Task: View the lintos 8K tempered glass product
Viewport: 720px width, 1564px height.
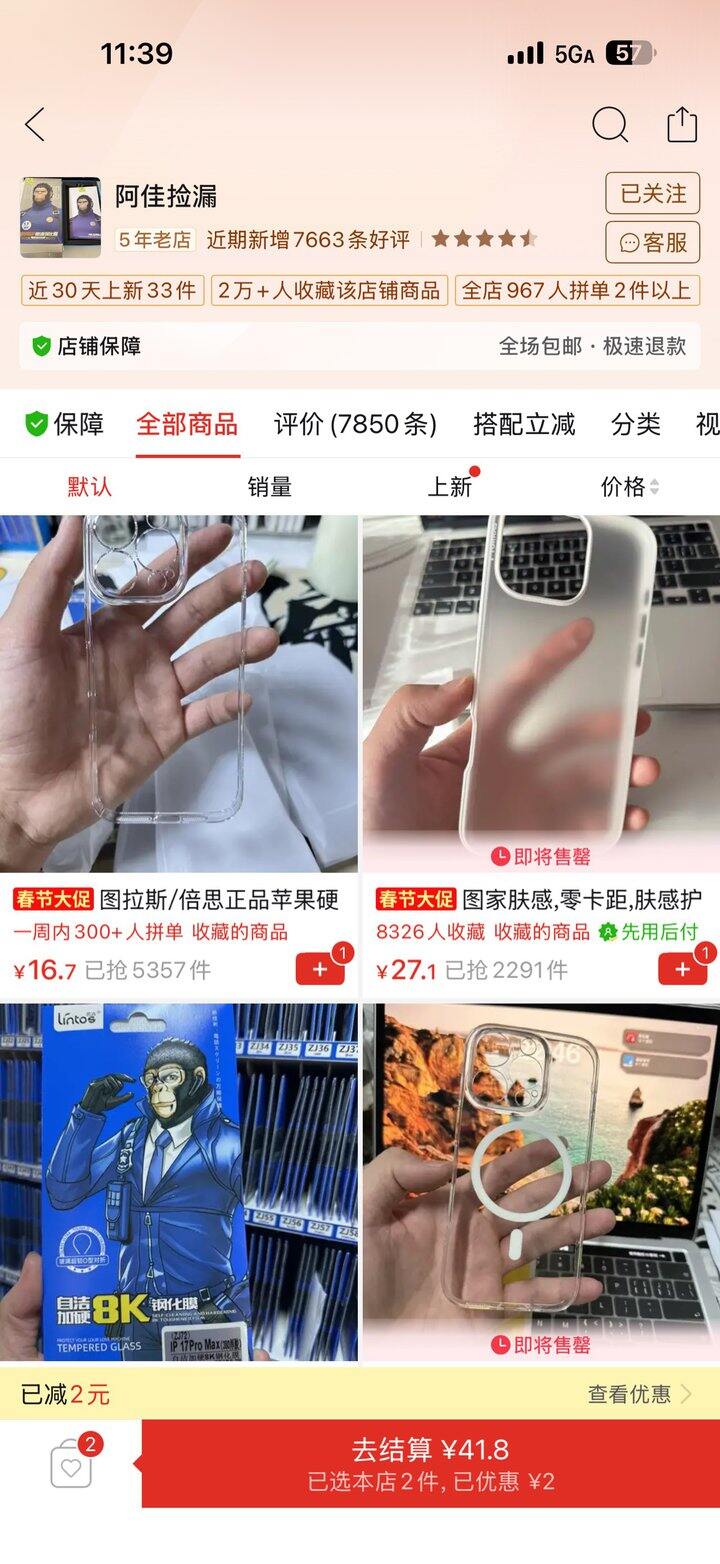Action: point(178,1182)
